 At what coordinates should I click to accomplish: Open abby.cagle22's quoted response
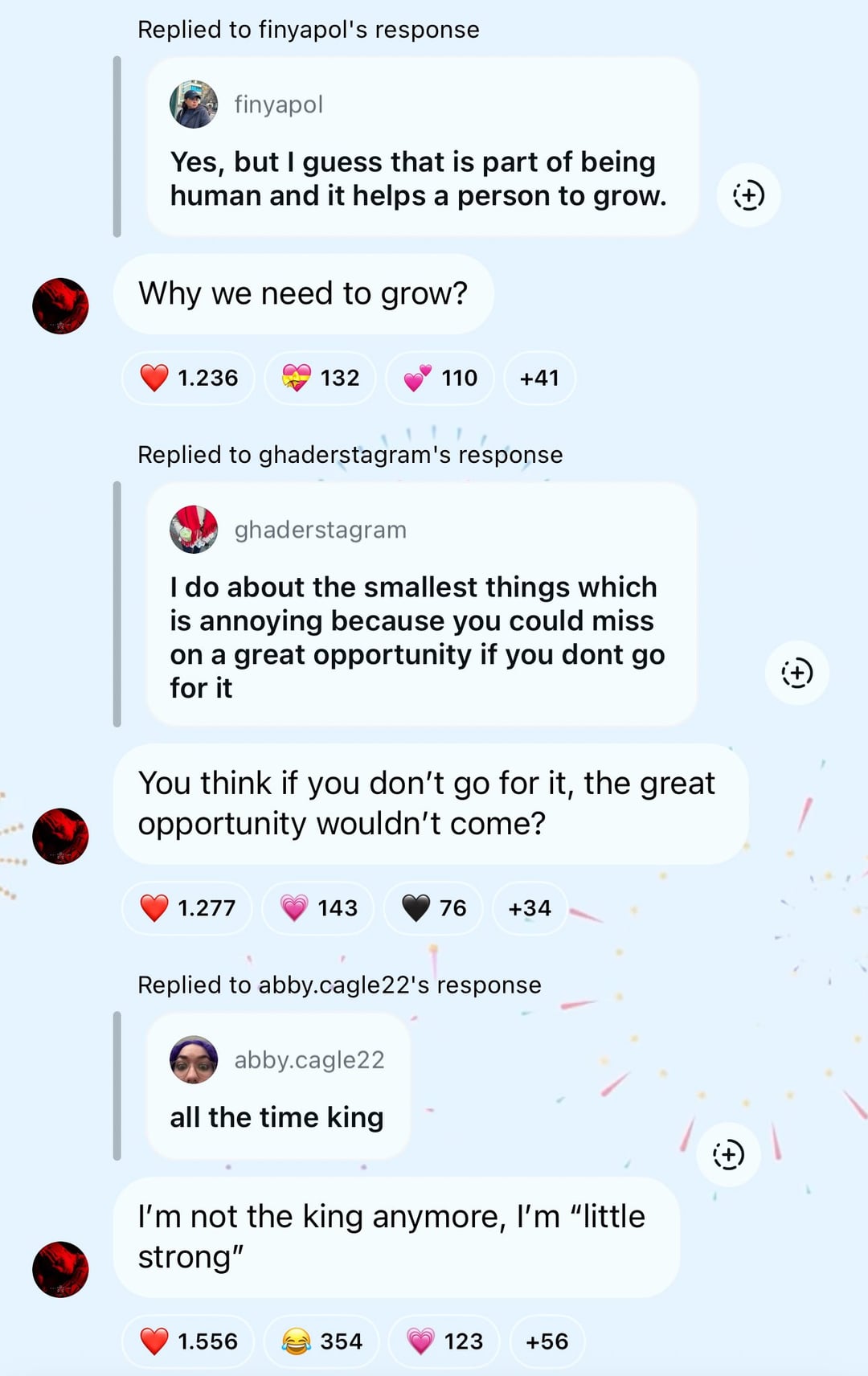point(278,1086)
